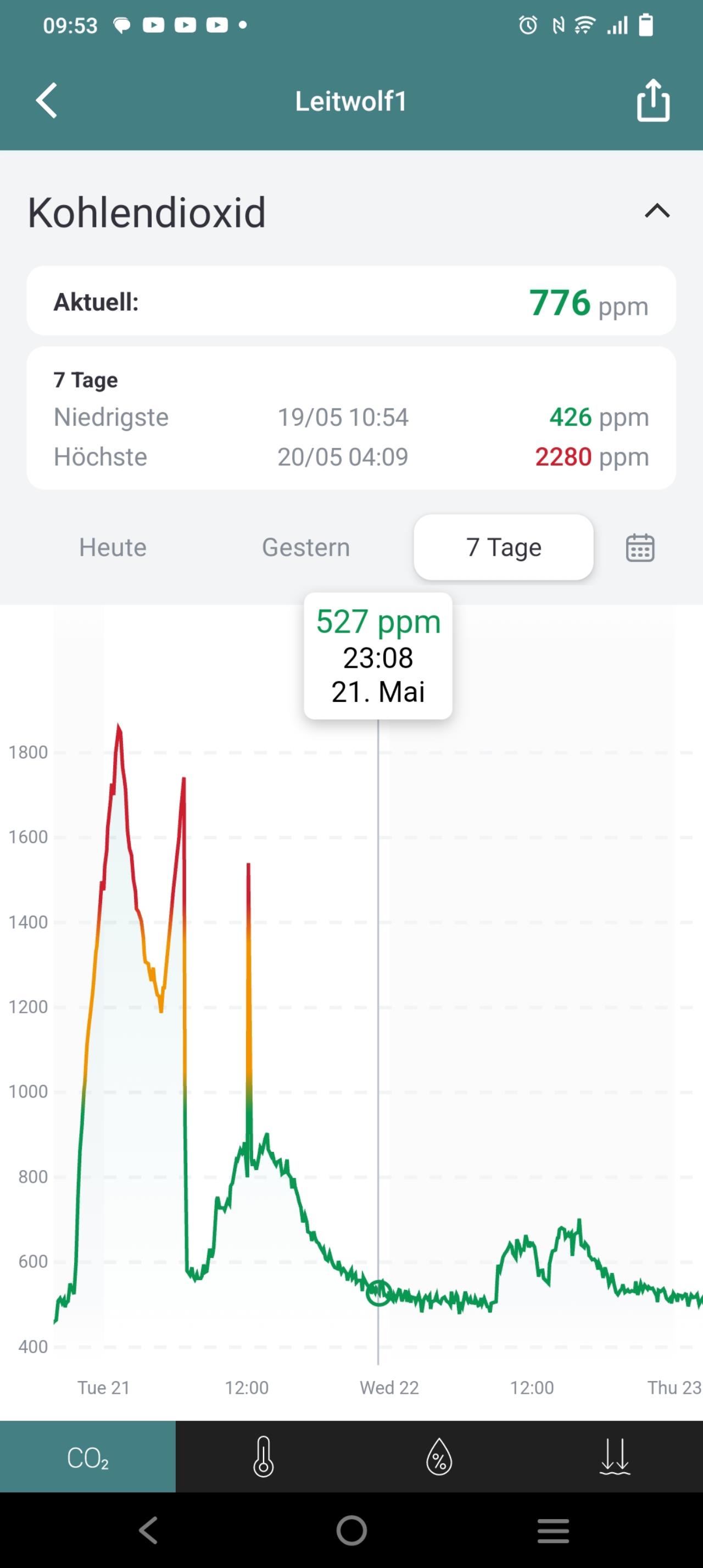Switch to the Heute range

[x=113, y=547]
